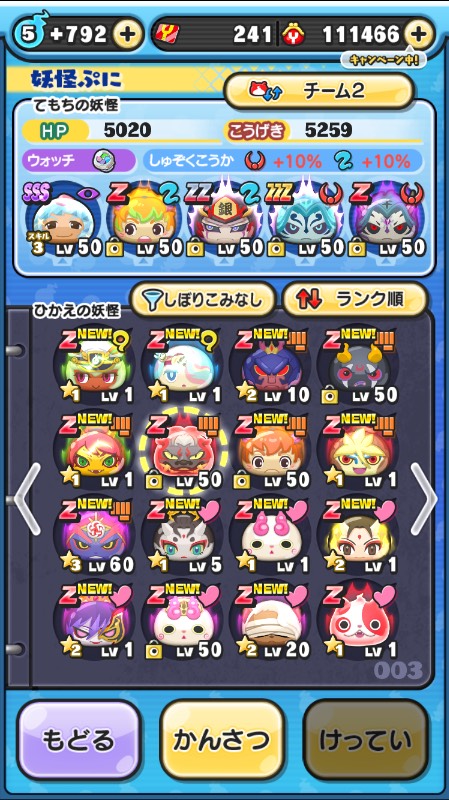Pick the red cat yokai without NEW tag
449x800 pixels.
pyautogui.click(x=360, y=622)
